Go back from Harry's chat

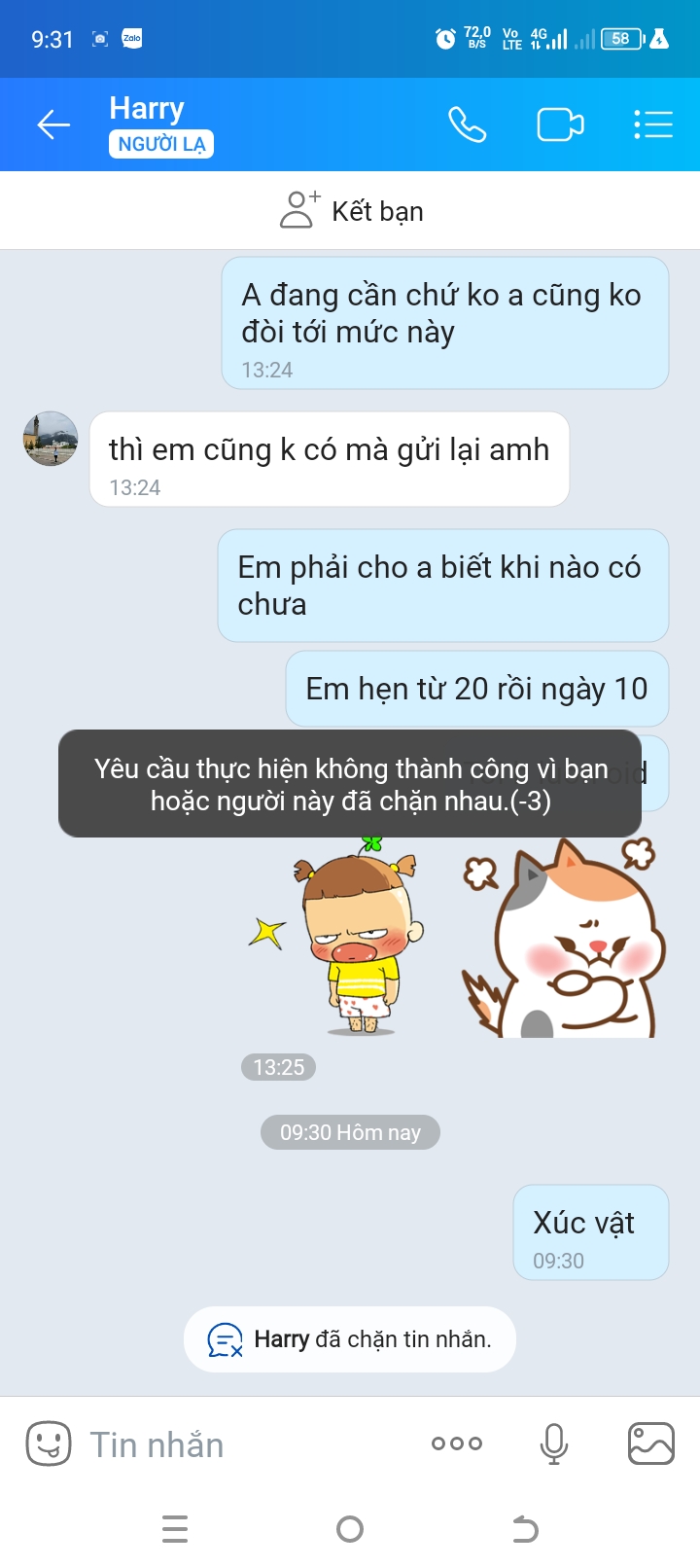(53, 125)
